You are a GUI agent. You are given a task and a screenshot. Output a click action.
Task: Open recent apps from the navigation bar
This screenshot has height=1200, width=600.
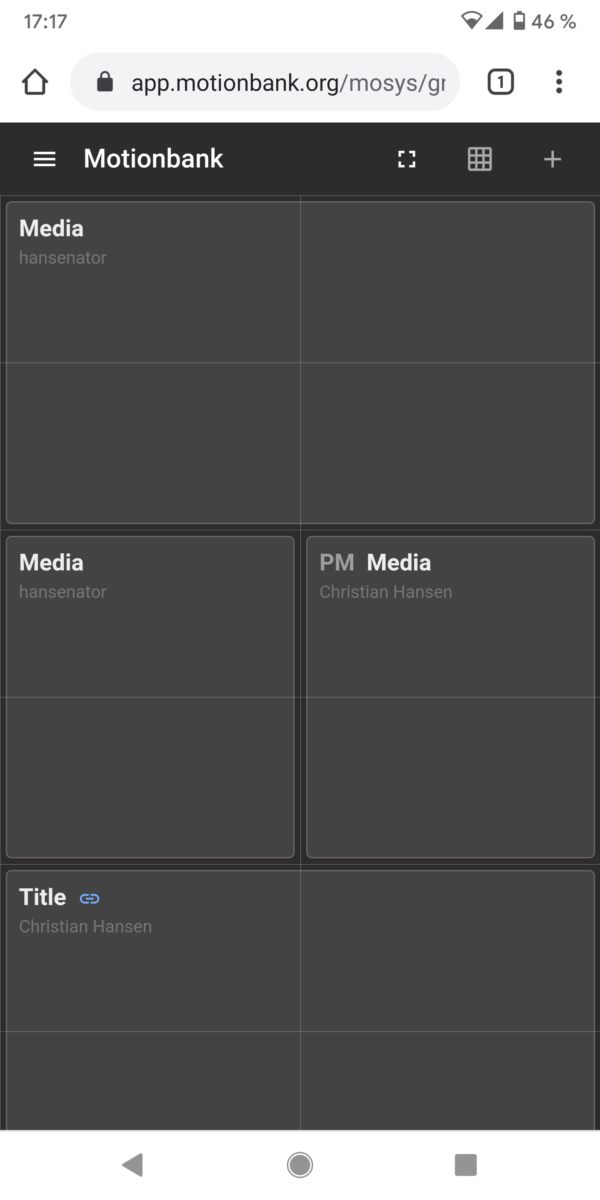(x=465, y=1164)
